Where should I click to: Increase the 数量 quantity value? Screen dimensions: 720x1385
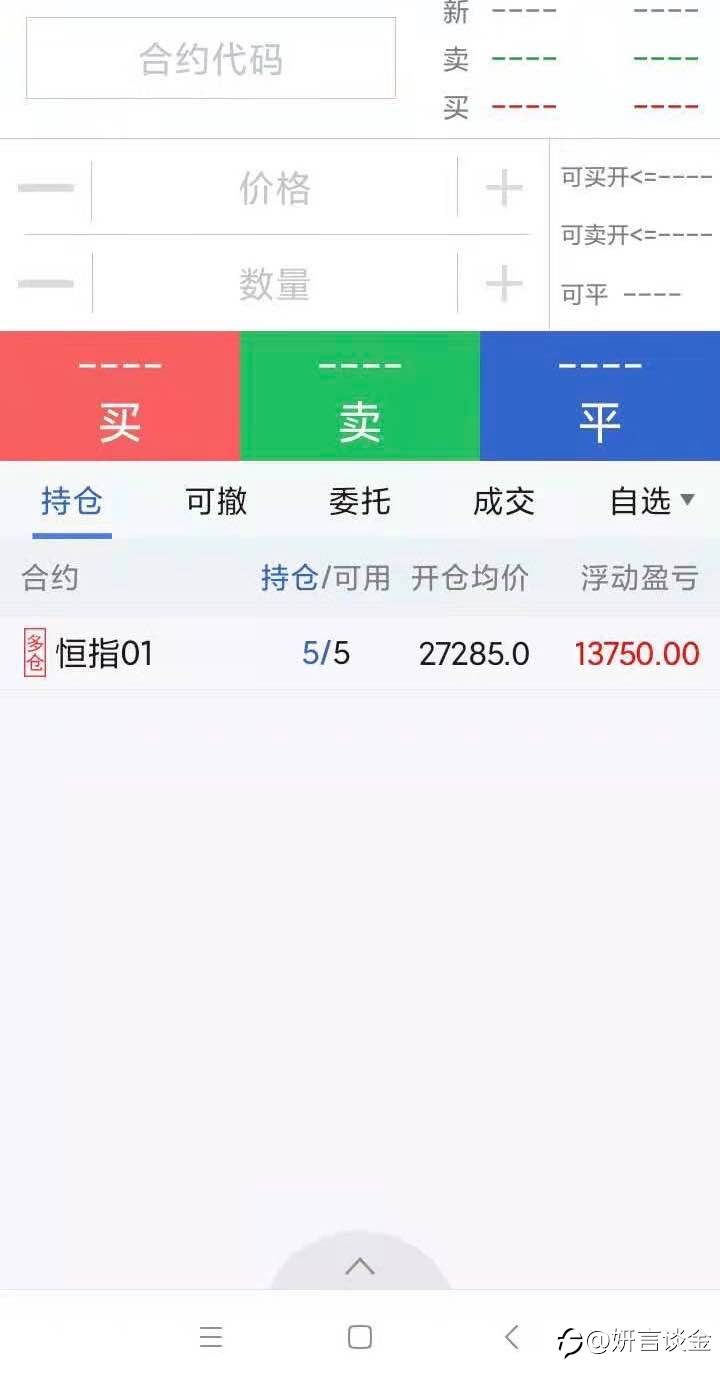click(504, 284)
